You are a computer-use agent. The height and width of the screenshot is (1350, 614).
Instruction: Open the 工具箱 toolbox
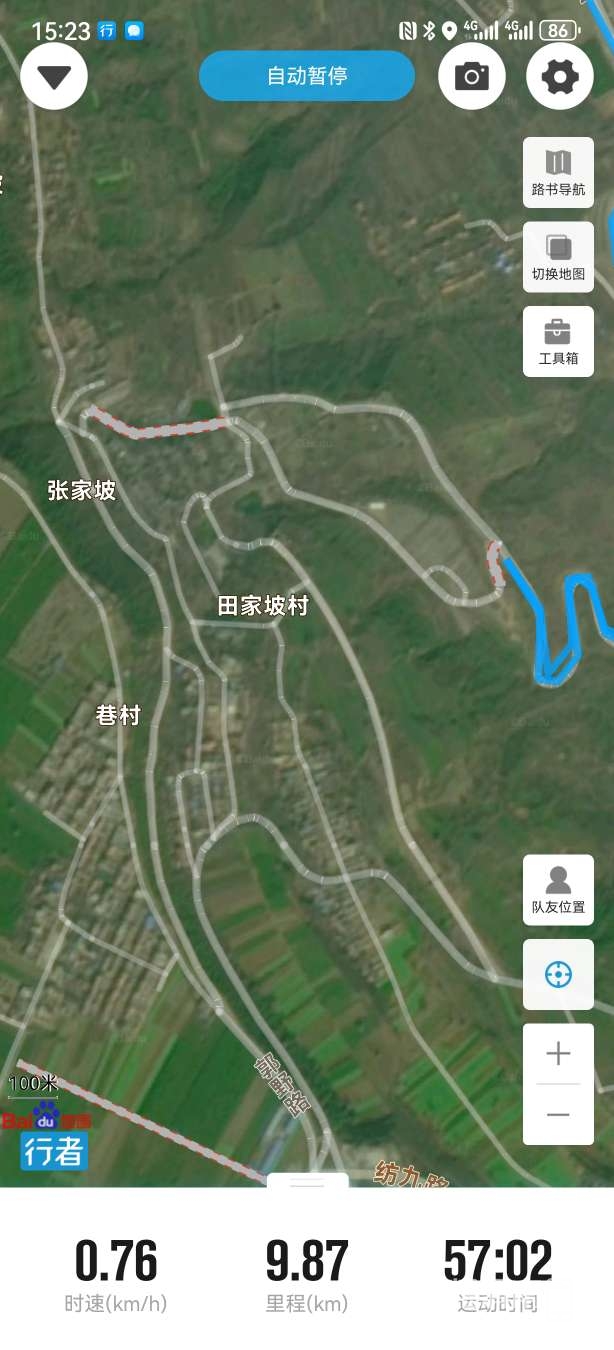(558, 342)
